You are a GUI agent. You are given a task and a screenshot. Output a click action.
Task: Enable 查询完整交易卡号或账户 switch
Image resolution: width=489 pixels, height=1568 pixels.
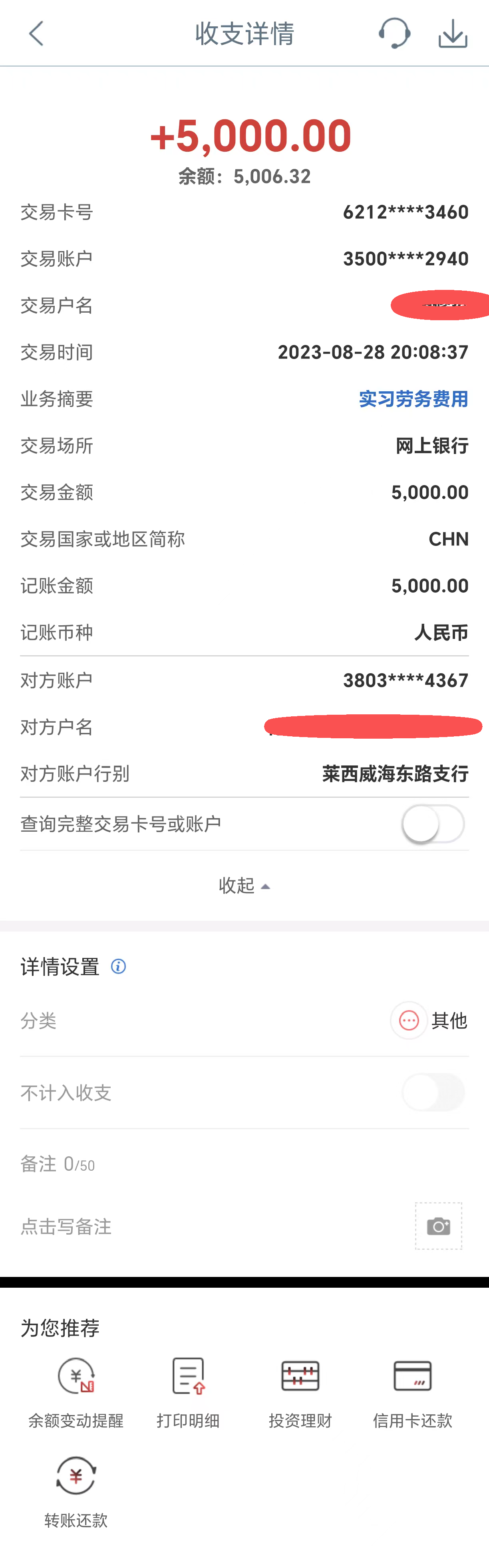(x=433, y=824)
